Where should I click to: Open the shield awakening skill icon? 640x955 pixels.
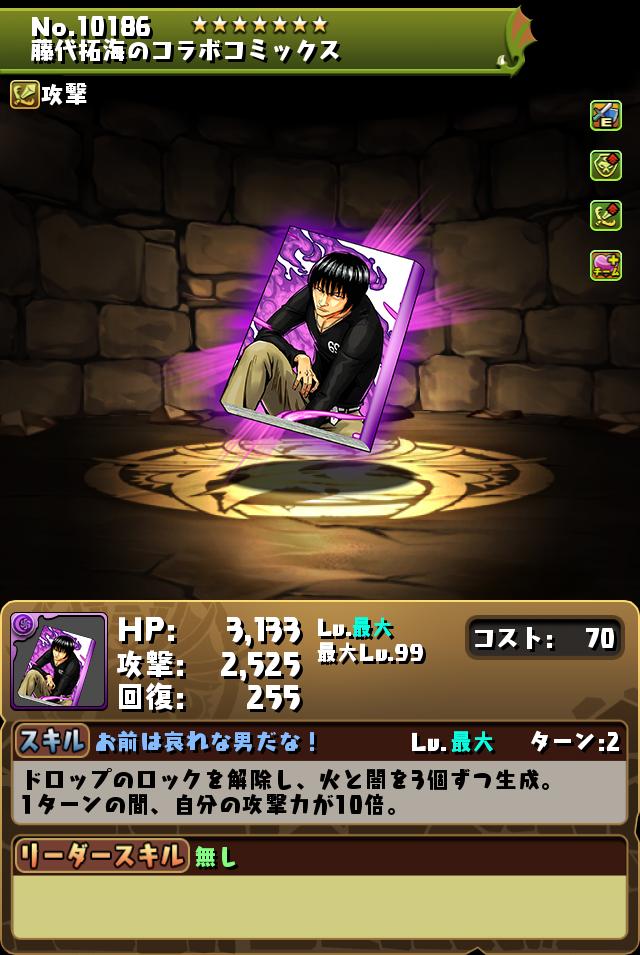605,165
